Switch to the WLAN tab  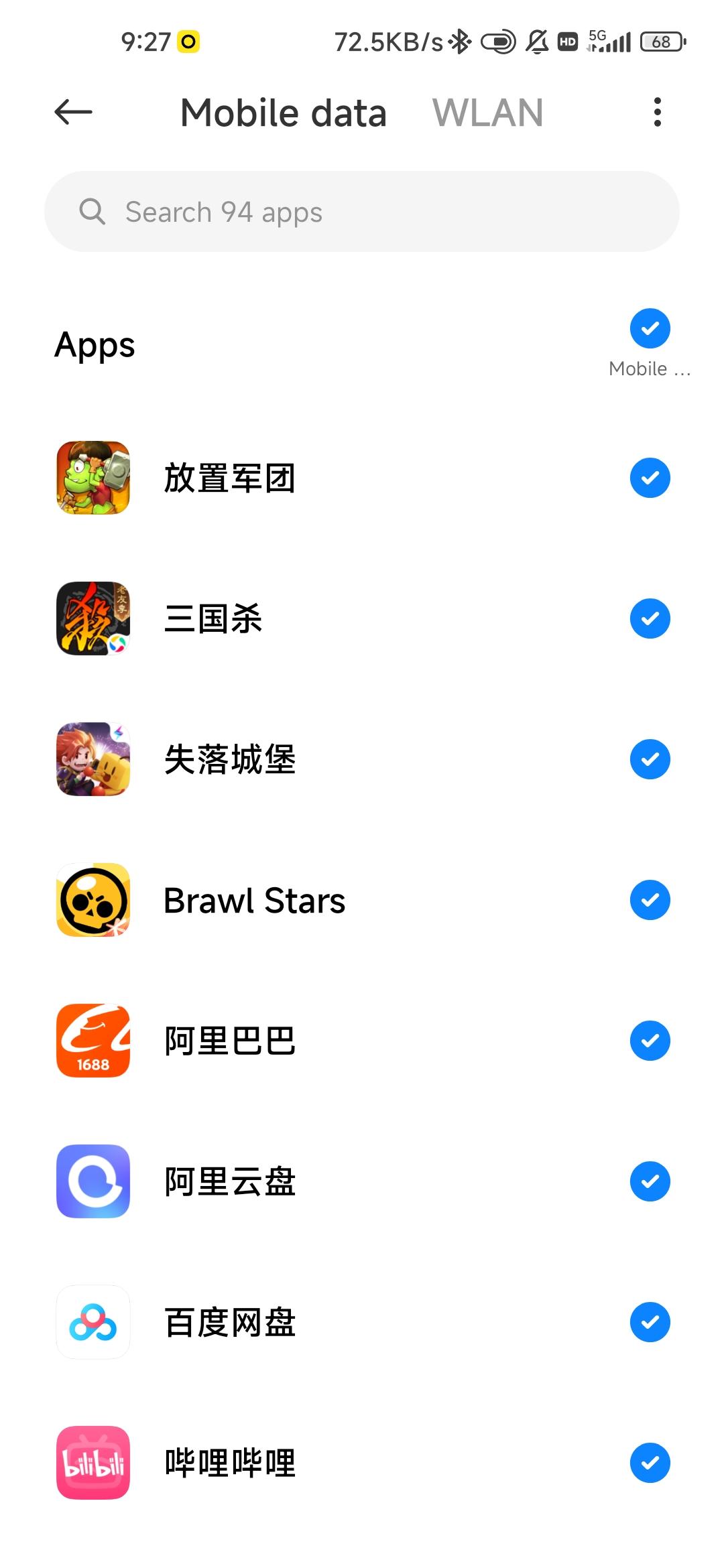(x=487, y=112)
